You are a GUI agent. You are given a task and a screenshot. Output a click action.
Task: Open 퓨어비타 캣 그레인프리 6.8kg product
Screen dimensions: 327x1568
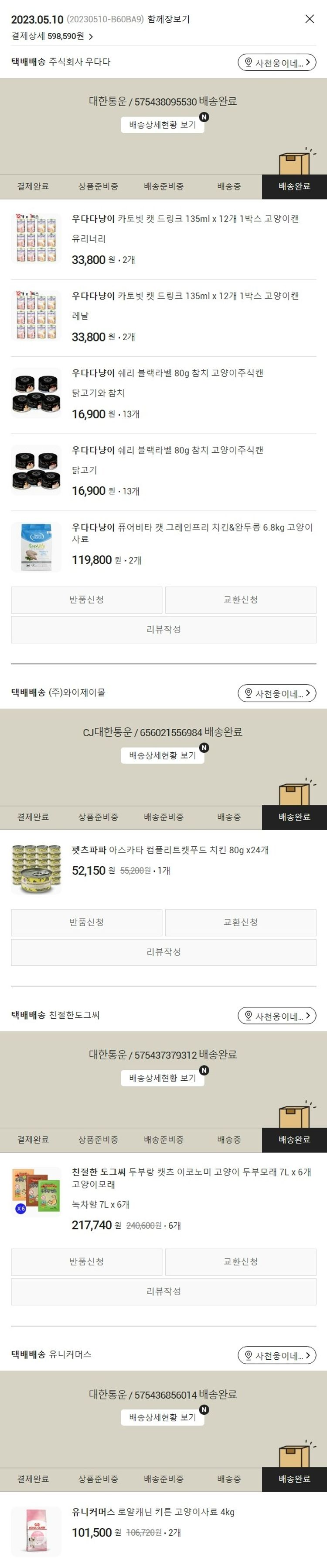[191, 533]
